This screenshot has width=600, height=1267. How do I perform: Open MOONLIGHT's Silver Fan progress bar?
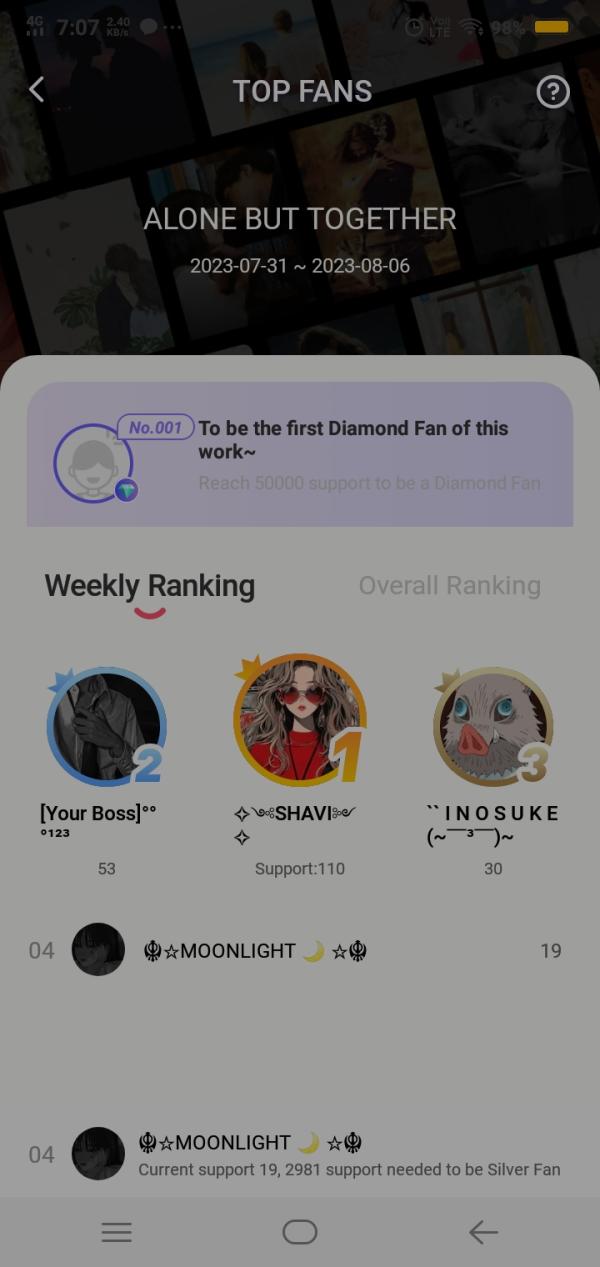299,1154
